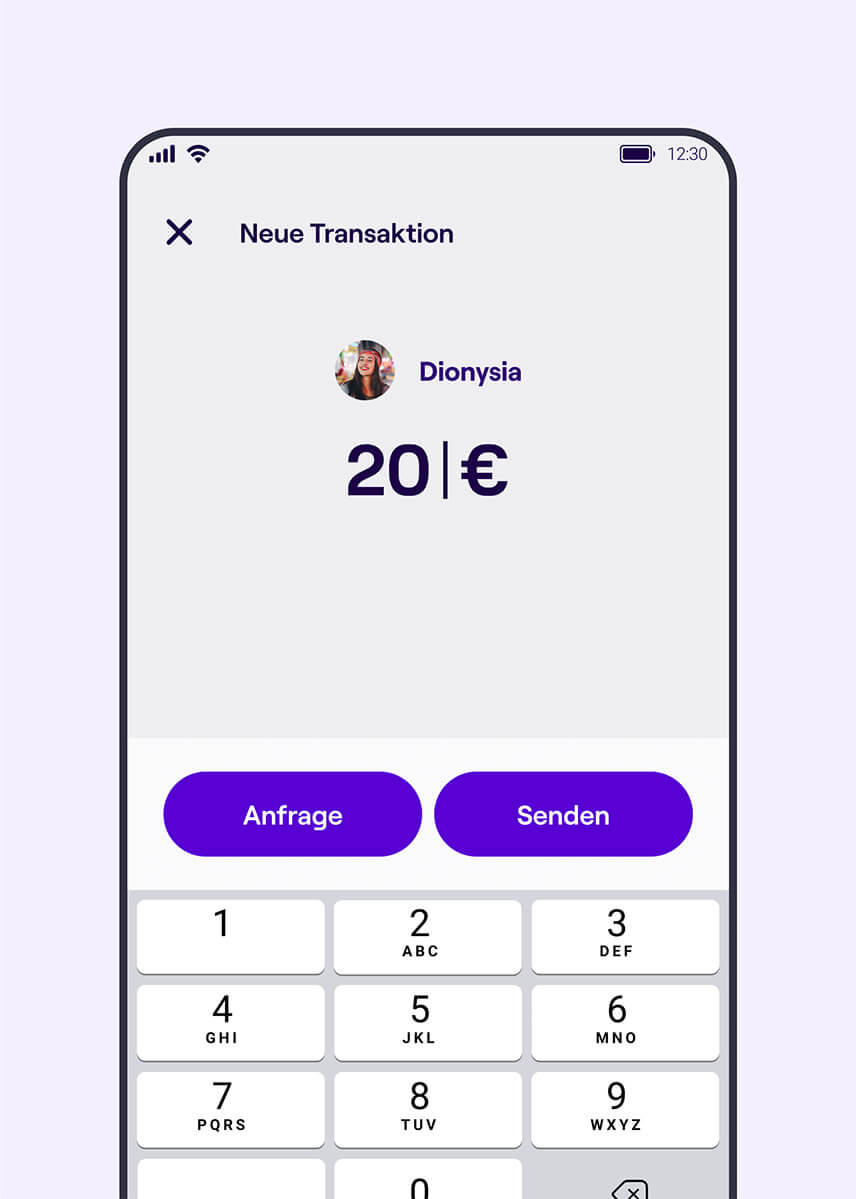Tap the clock showing 12:30
The height and width of the screenshot is (1199, 856).
pyautogui.click(x=686, y=154)
